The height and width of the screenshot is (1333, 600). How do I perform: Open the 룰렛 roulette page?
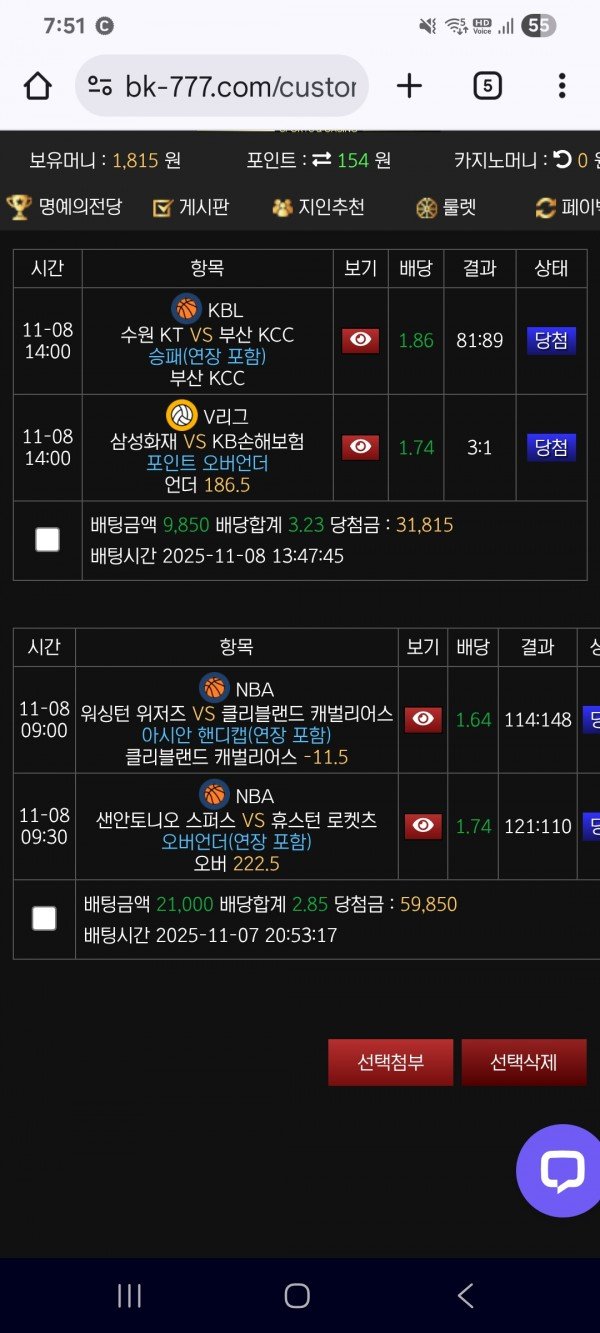point(446,207)
